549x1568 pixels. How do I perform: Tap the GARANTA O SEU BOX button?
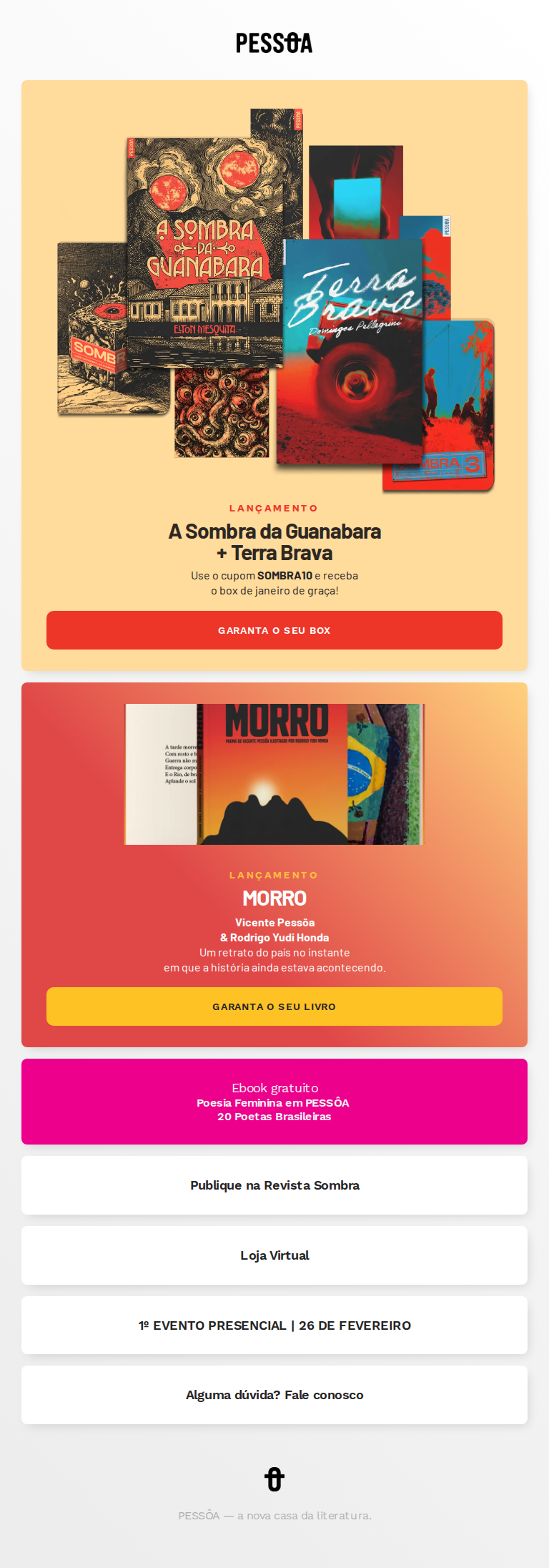[274, 630]
